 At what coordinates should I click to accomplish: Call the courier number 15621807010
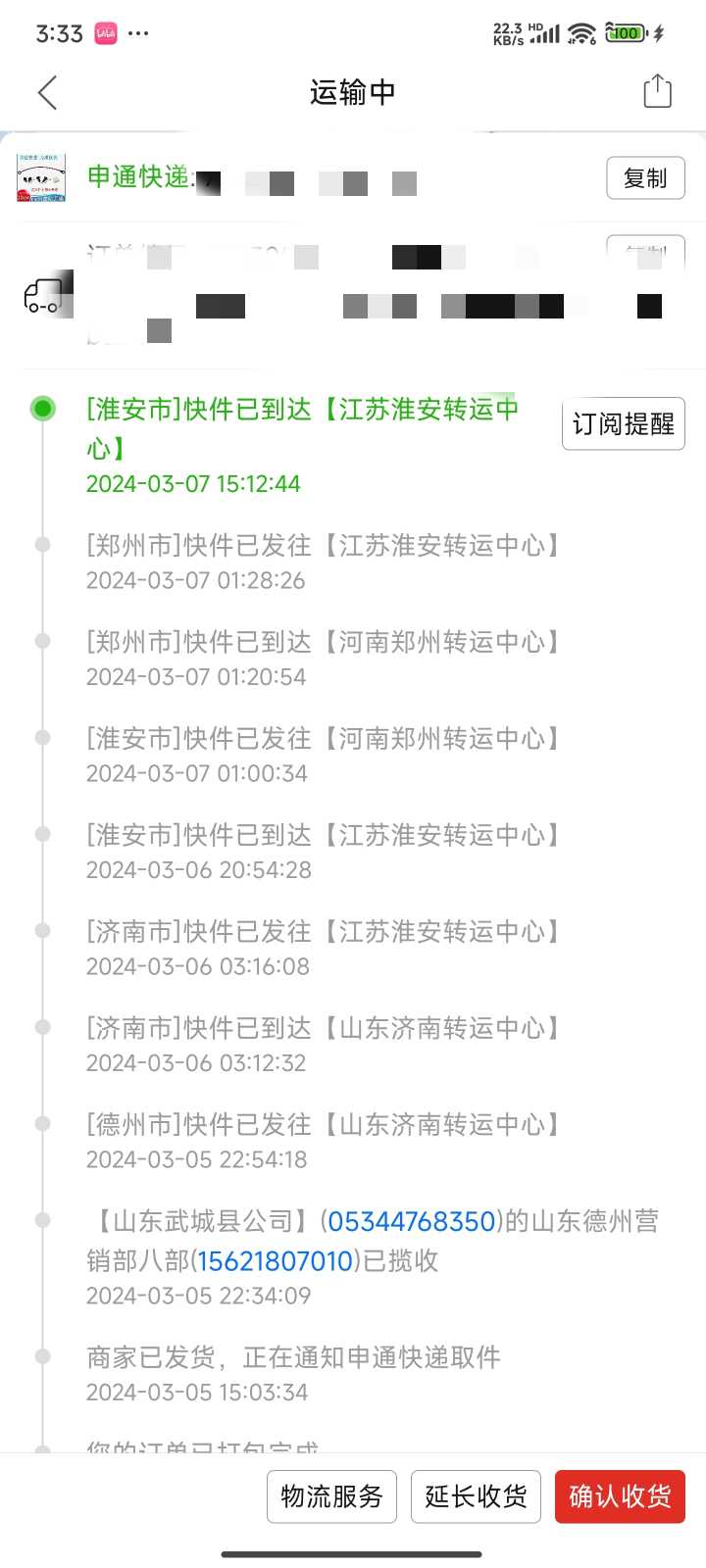[276, 1260]
